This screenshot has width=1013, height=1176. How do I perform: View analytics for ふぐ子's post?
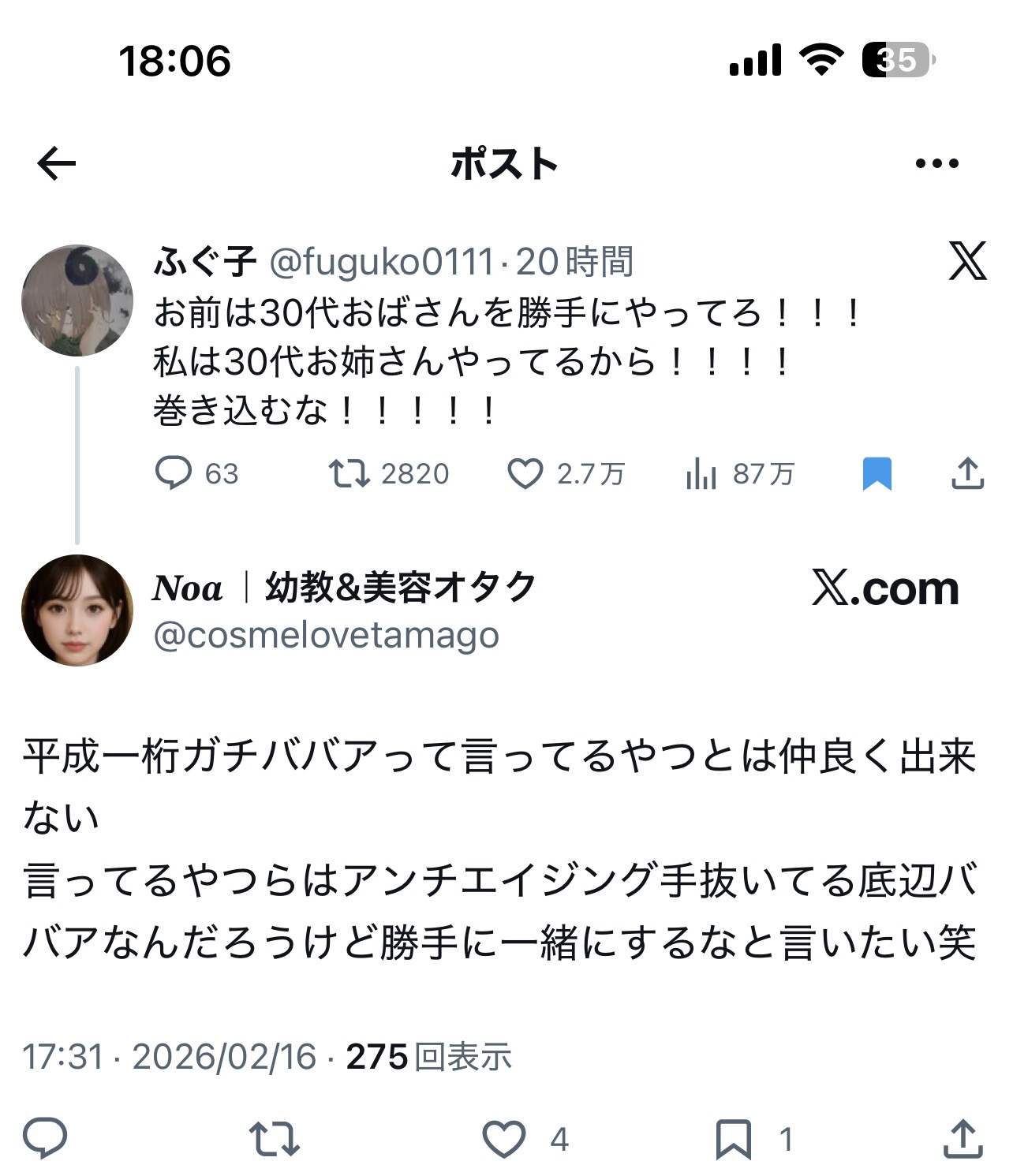pyautogui.click(x=701, y=474)
